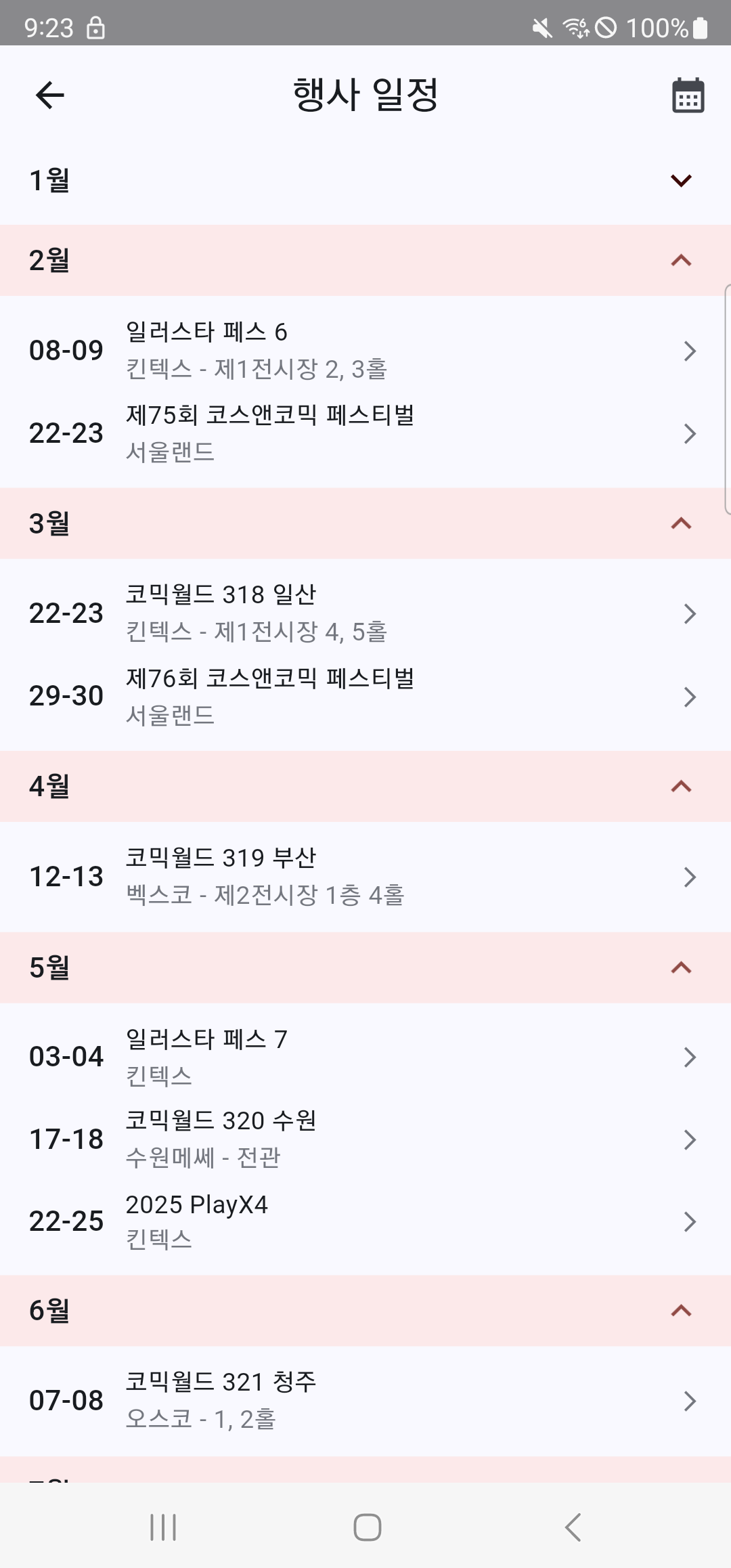The width and height of the screenshot is (731, 1568).
Task: Open recent apps from navigation bar
Action: [x=163, y=1527]
